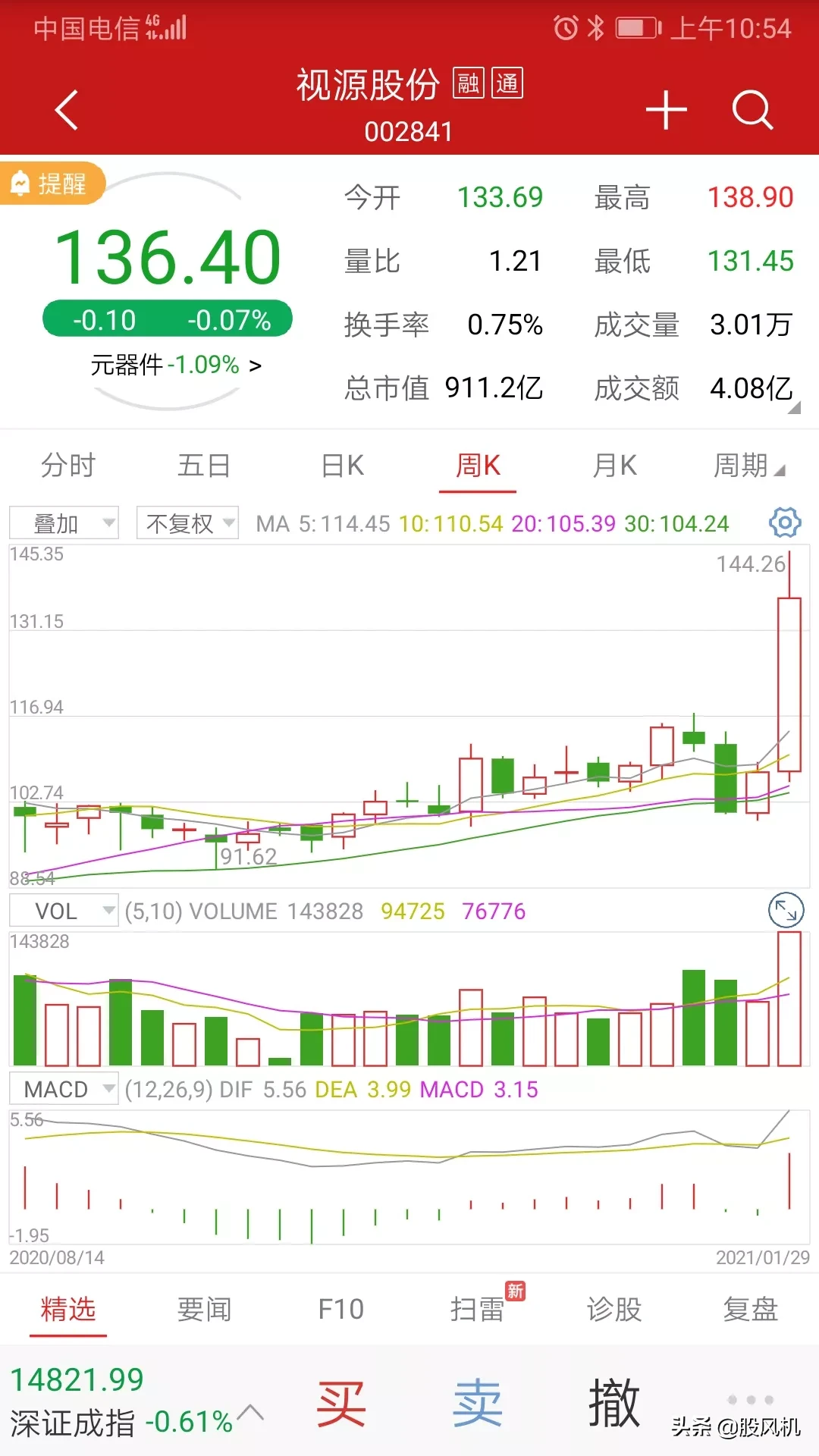
Task: Select the 日K chart tab
Action: click(x=343, y=466)
